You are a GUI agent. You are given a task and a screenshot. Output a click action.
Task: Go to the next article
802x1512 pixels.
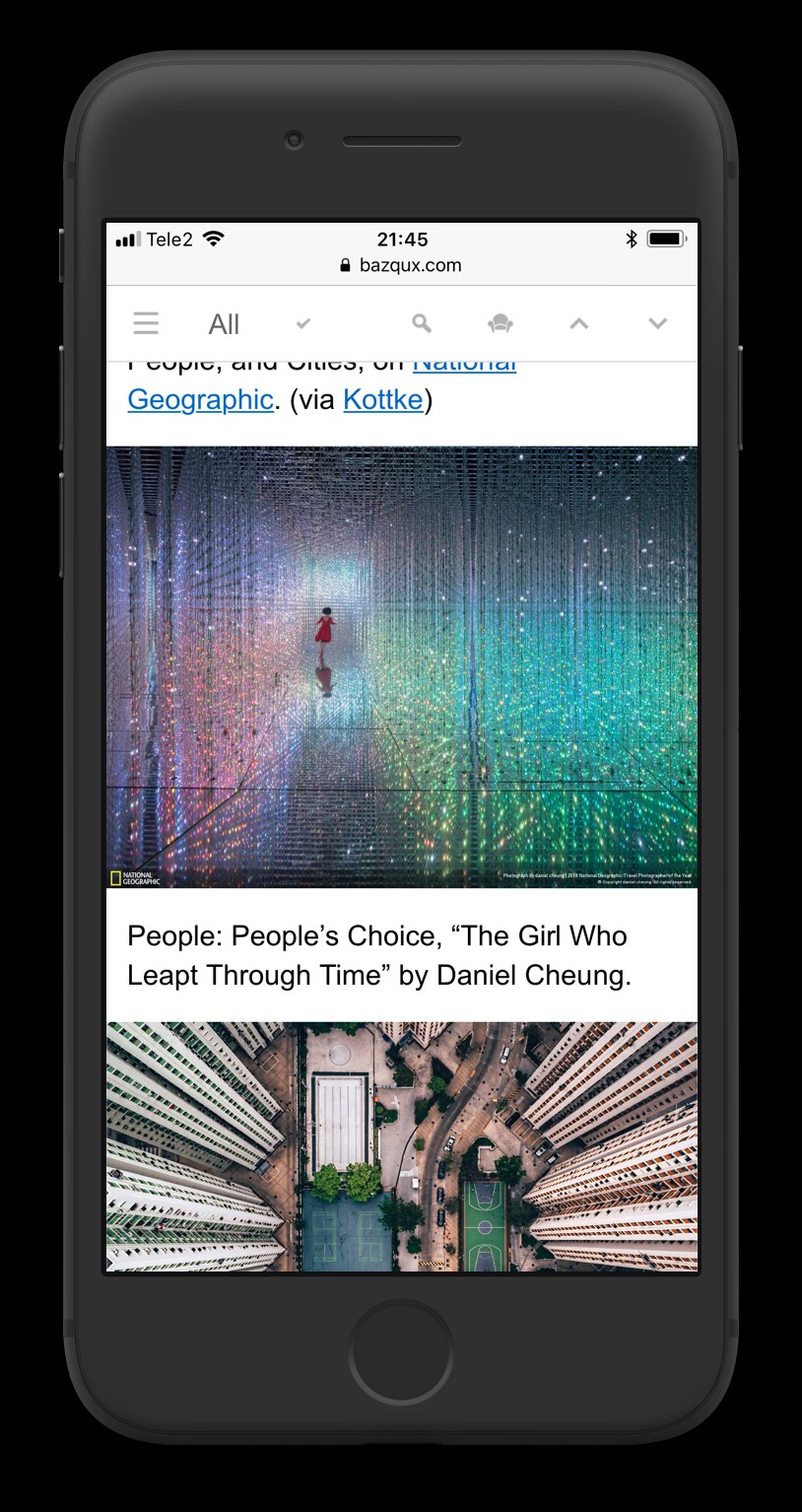click(x=658, y=323)
